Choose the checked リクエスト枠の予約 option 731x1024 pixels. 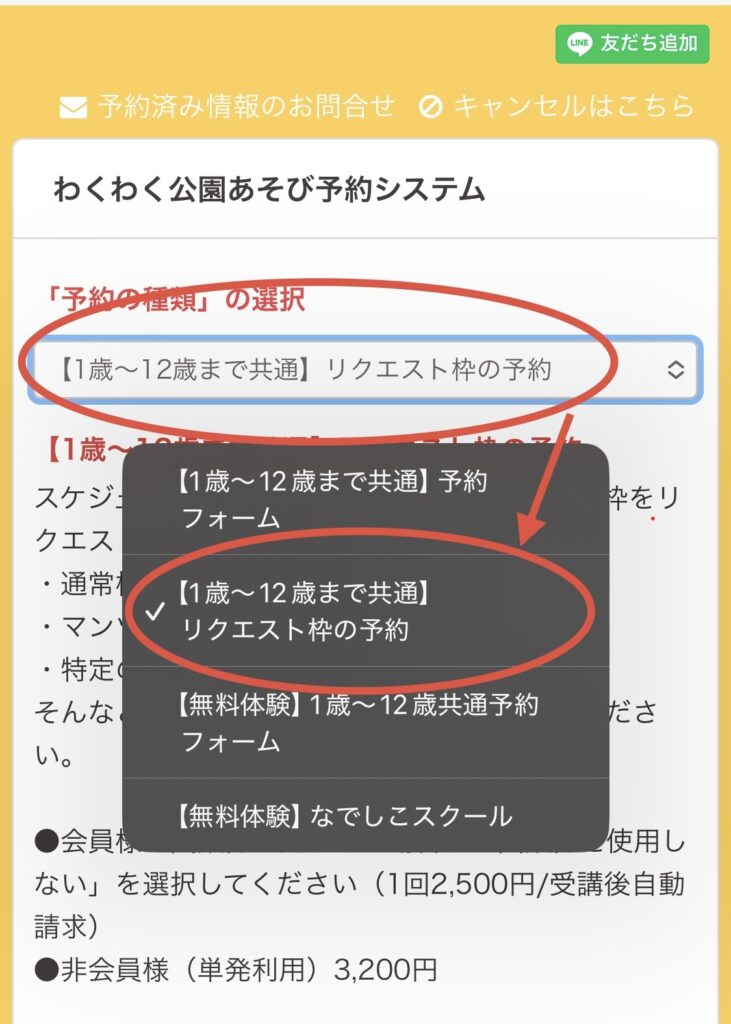365,611
